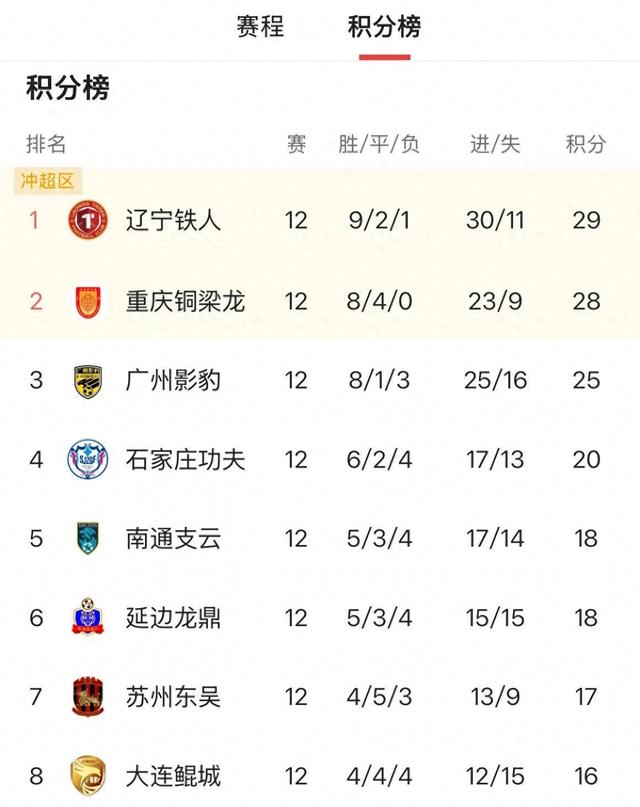Image resolution: width=640 pixels, height=807 pixels.
Task: Open the 延边龙鼎 team row
Action: tap(173, 618)
